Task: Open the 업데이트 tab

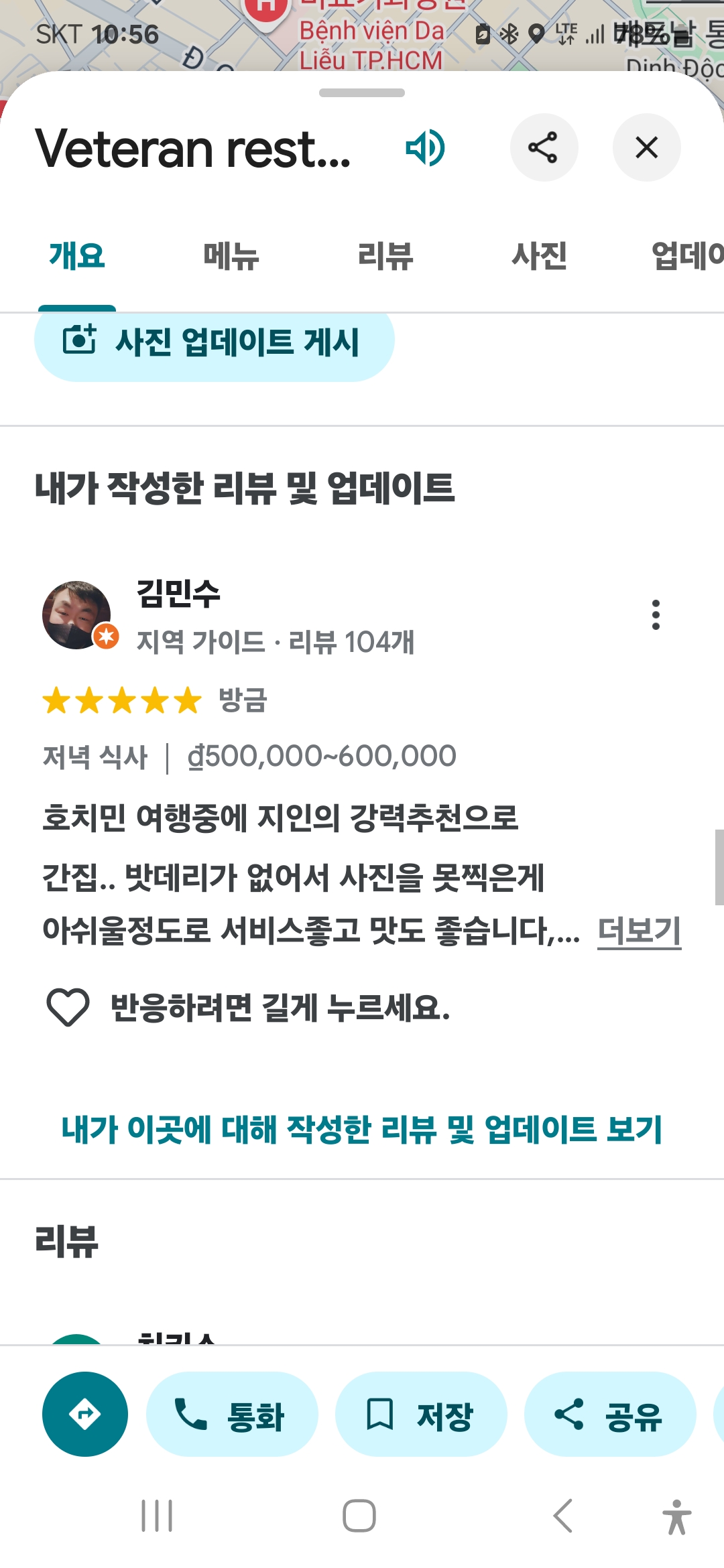Action: [x=687, y=256]
